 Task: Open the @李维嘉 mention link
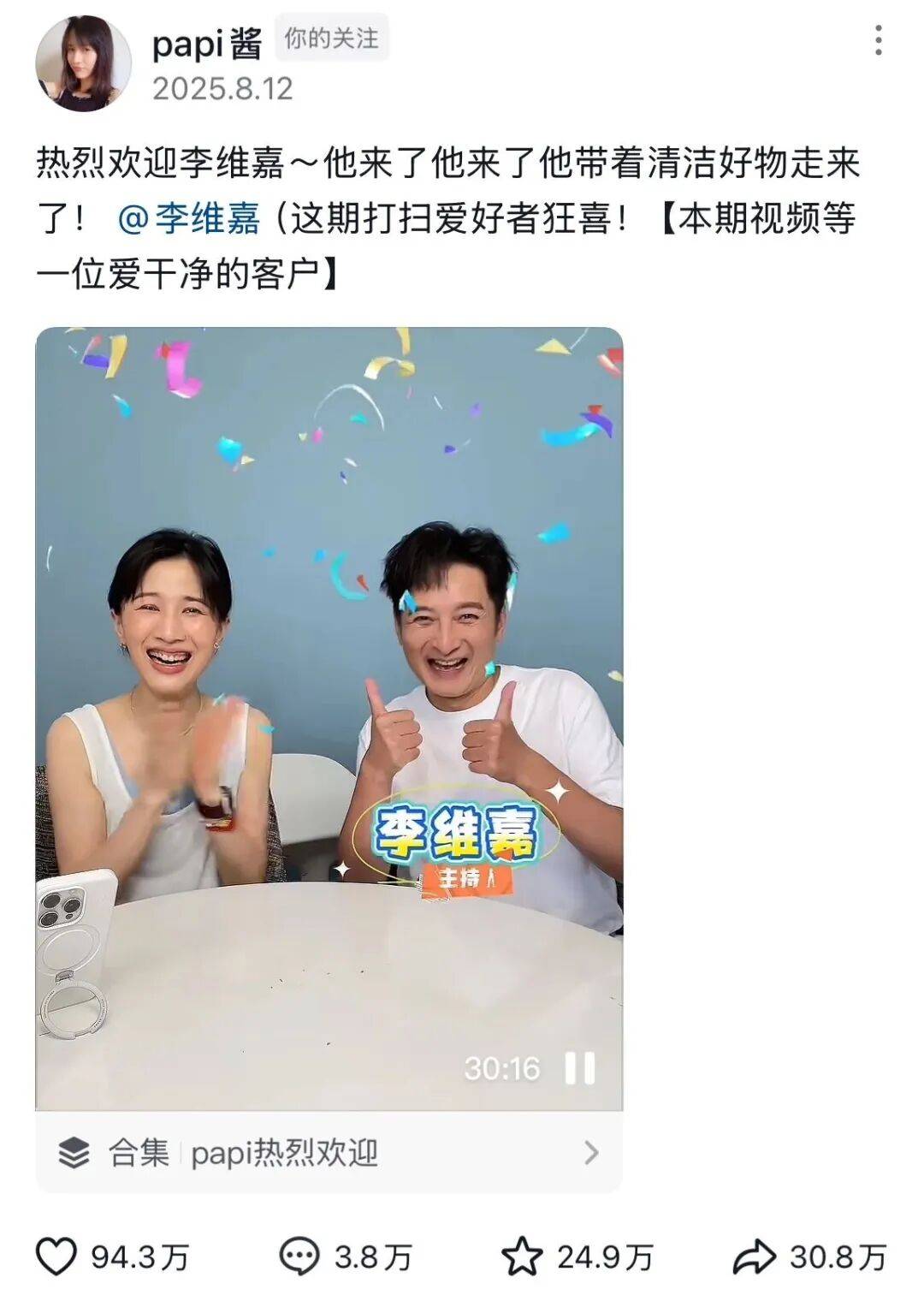[188, 219]
